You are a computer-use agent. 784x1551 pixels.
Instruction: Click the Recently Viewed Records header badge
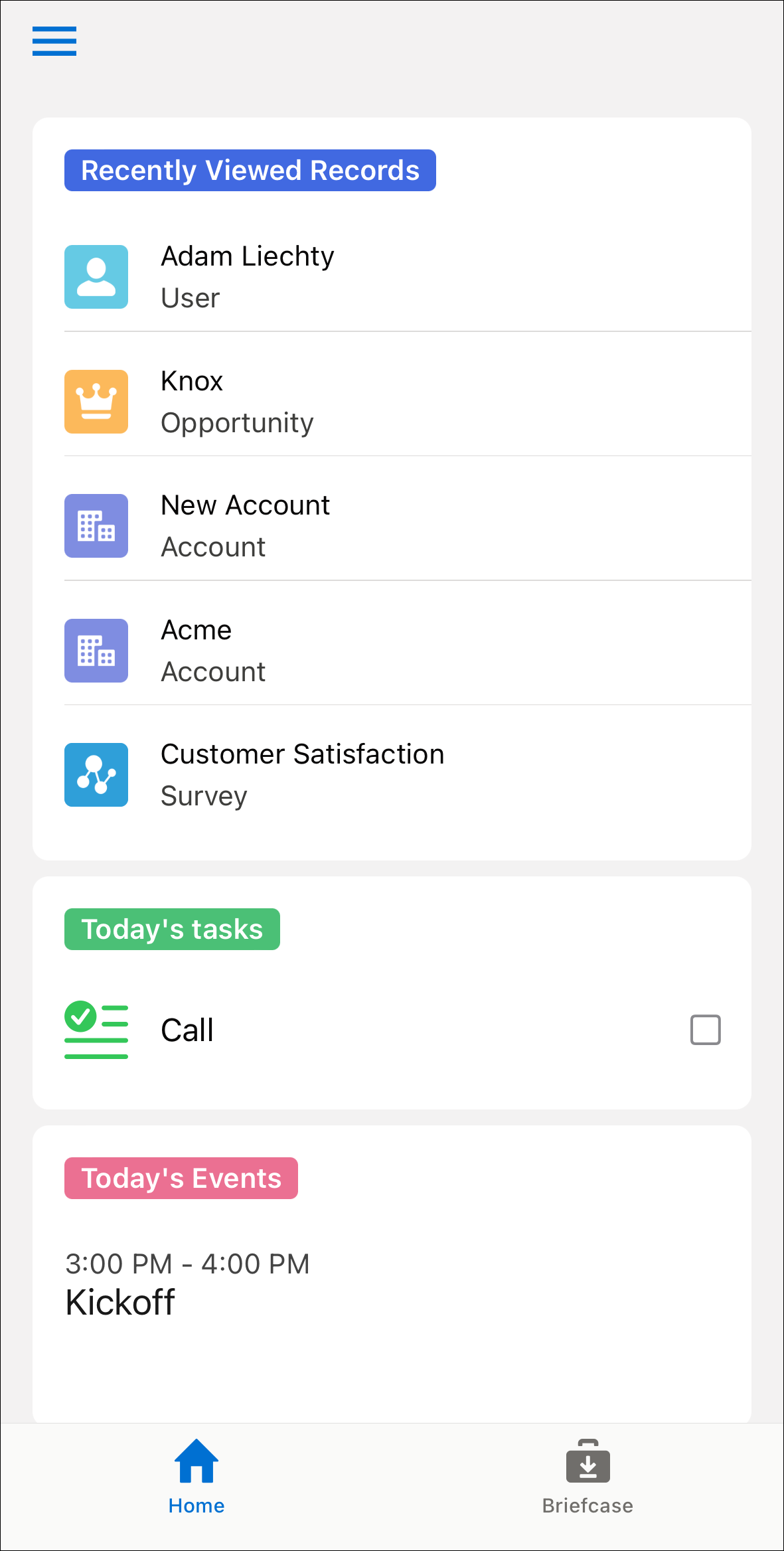click(x=250, y=170)
